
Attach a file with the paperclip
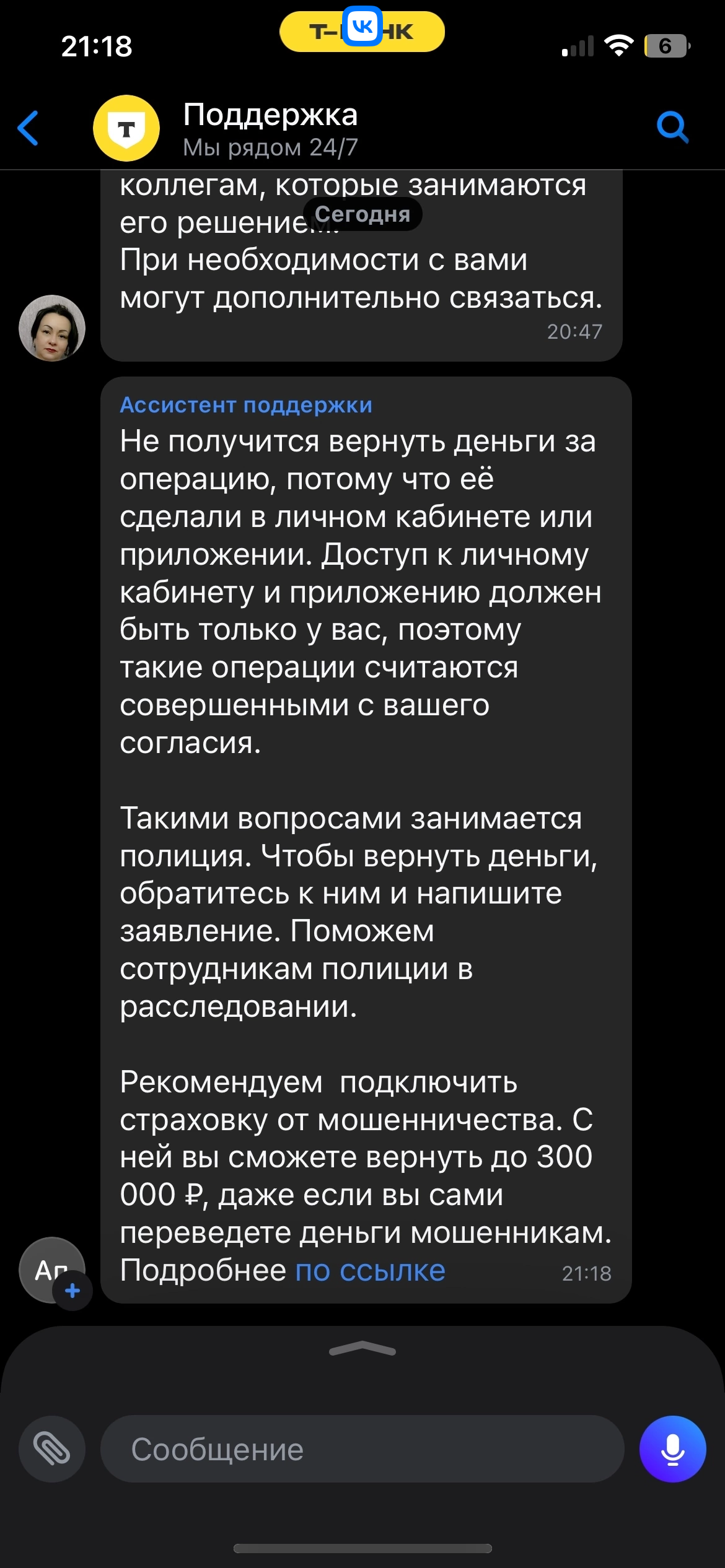tap(52, 1449)
